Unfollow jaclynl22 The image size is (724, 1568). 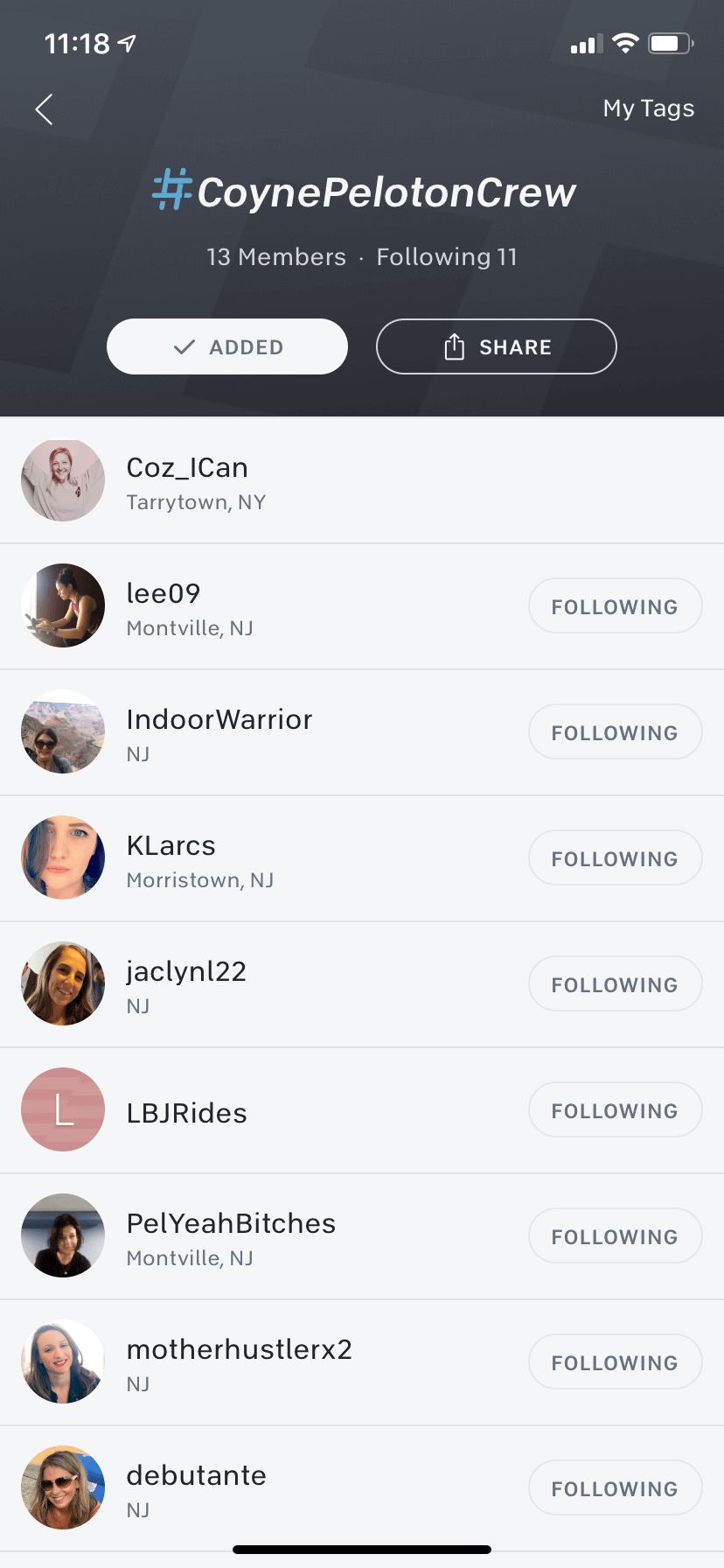(x=615, y=984)
